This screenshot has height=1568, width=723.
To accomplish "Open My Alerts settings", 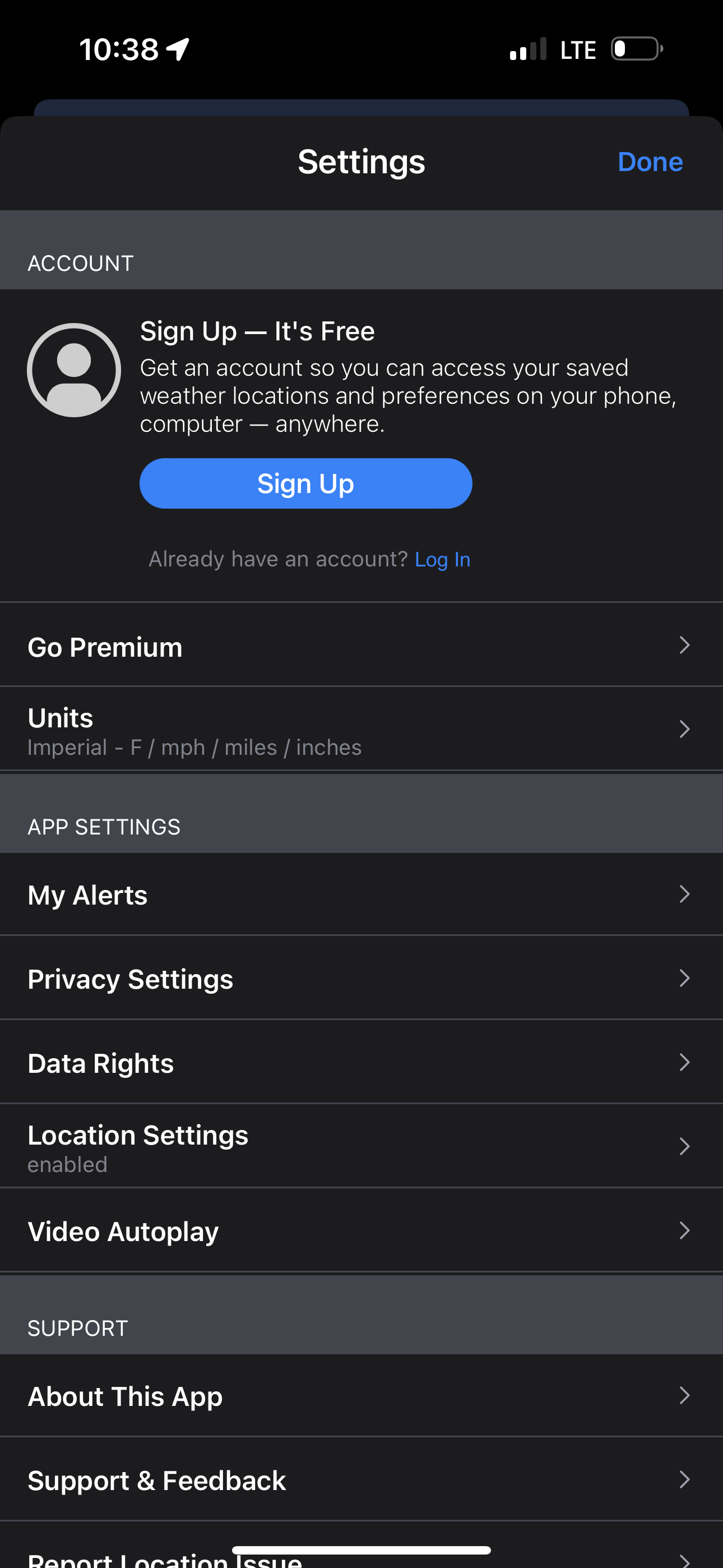I will (361, 894).
